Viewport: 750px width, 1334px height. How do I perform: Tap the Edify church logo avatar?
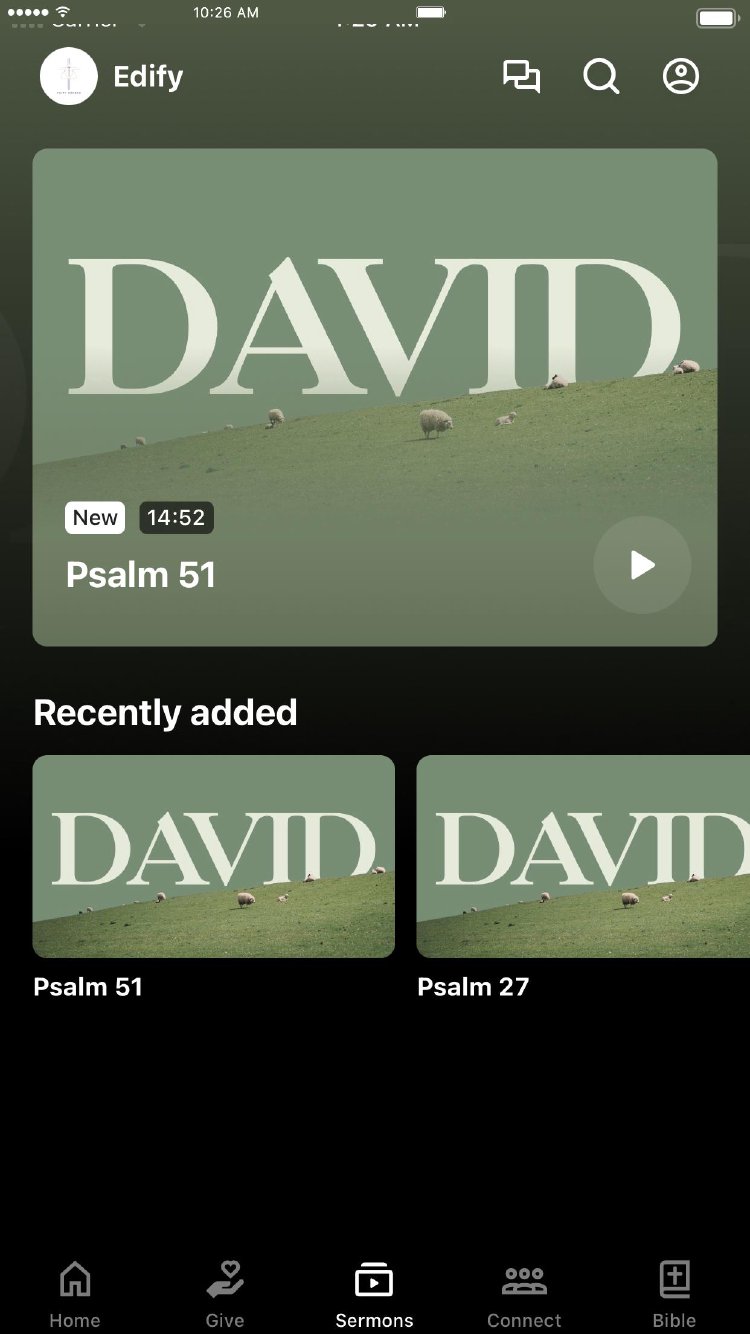(69, 77)
